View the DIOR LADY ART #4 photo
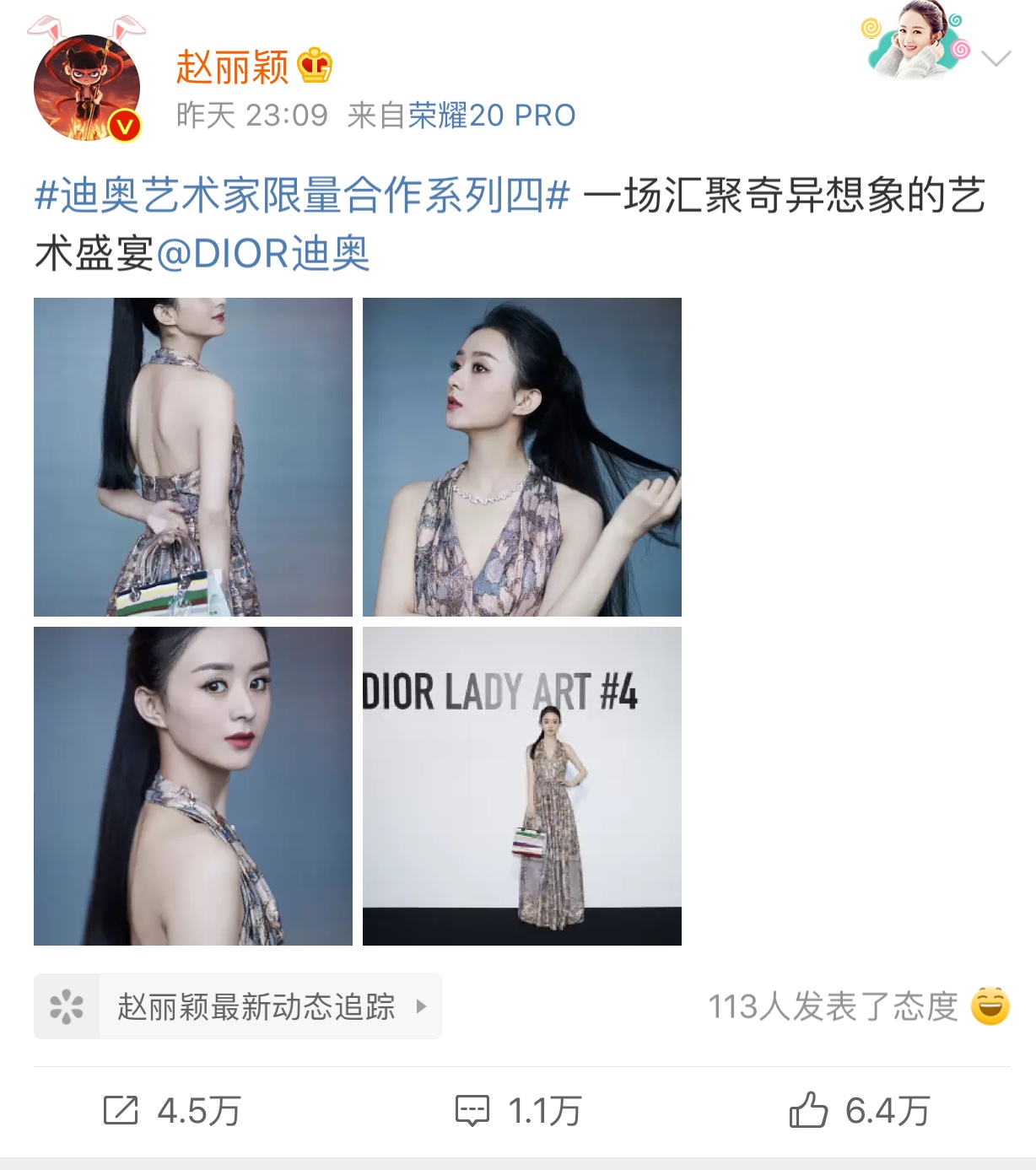Viewport: 1036px width, 1170px height. 521,785
